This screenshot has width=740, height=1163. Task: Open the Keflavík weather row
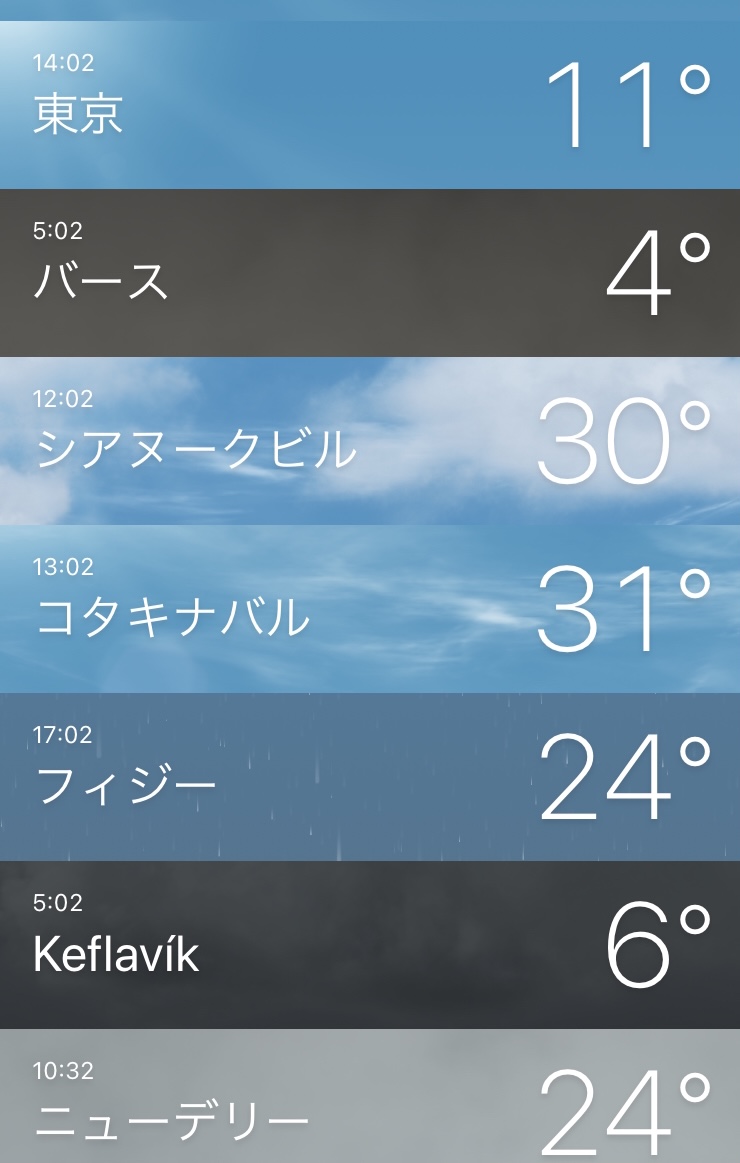click(x=370, y=945)
